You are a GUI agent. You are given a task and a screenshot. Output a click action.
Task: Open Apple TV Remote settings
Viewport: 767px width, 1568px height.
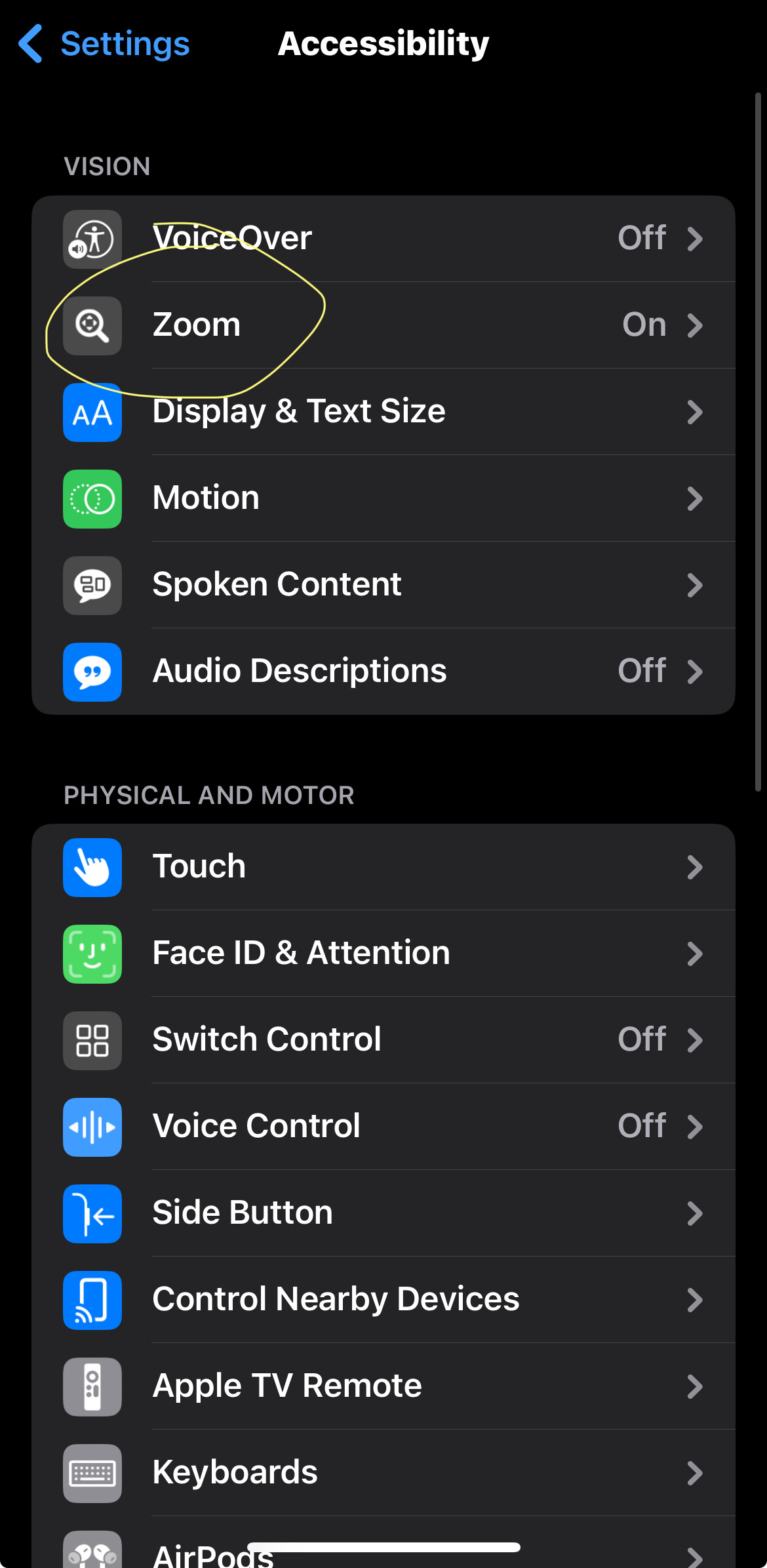point(383,1386)
